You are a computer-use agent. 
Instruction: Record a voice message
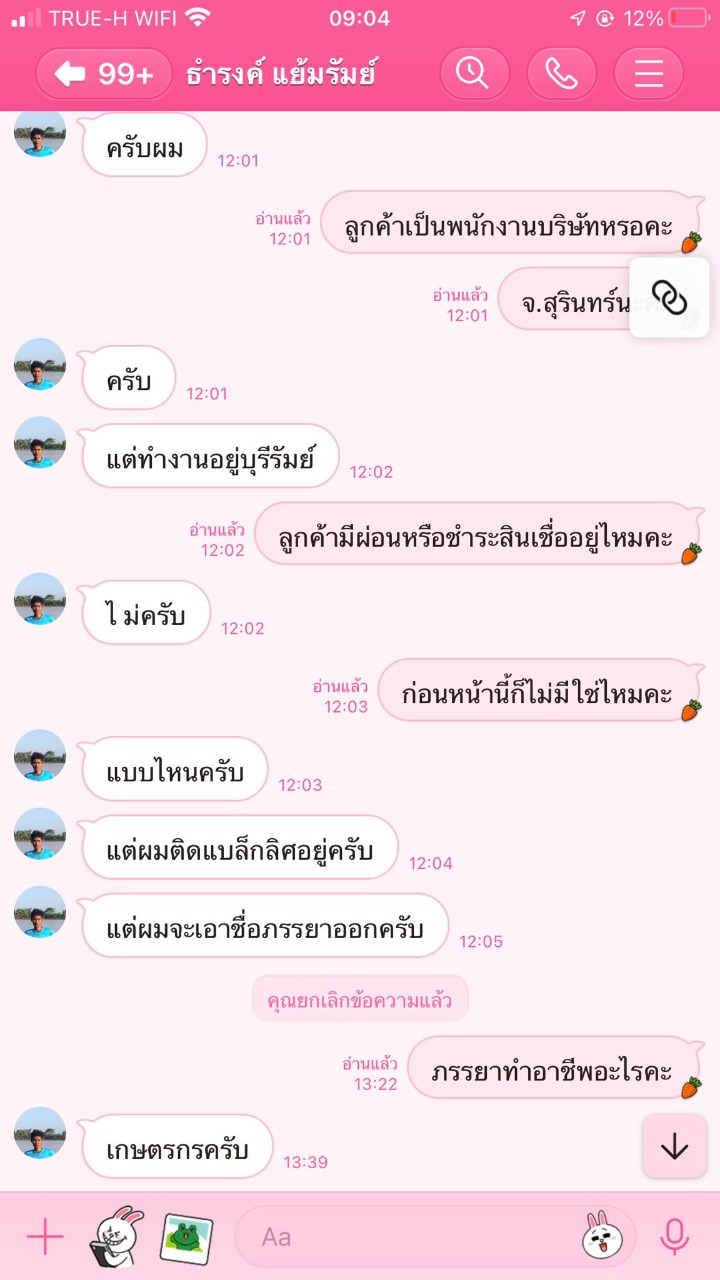click(x=675, y=1237)
